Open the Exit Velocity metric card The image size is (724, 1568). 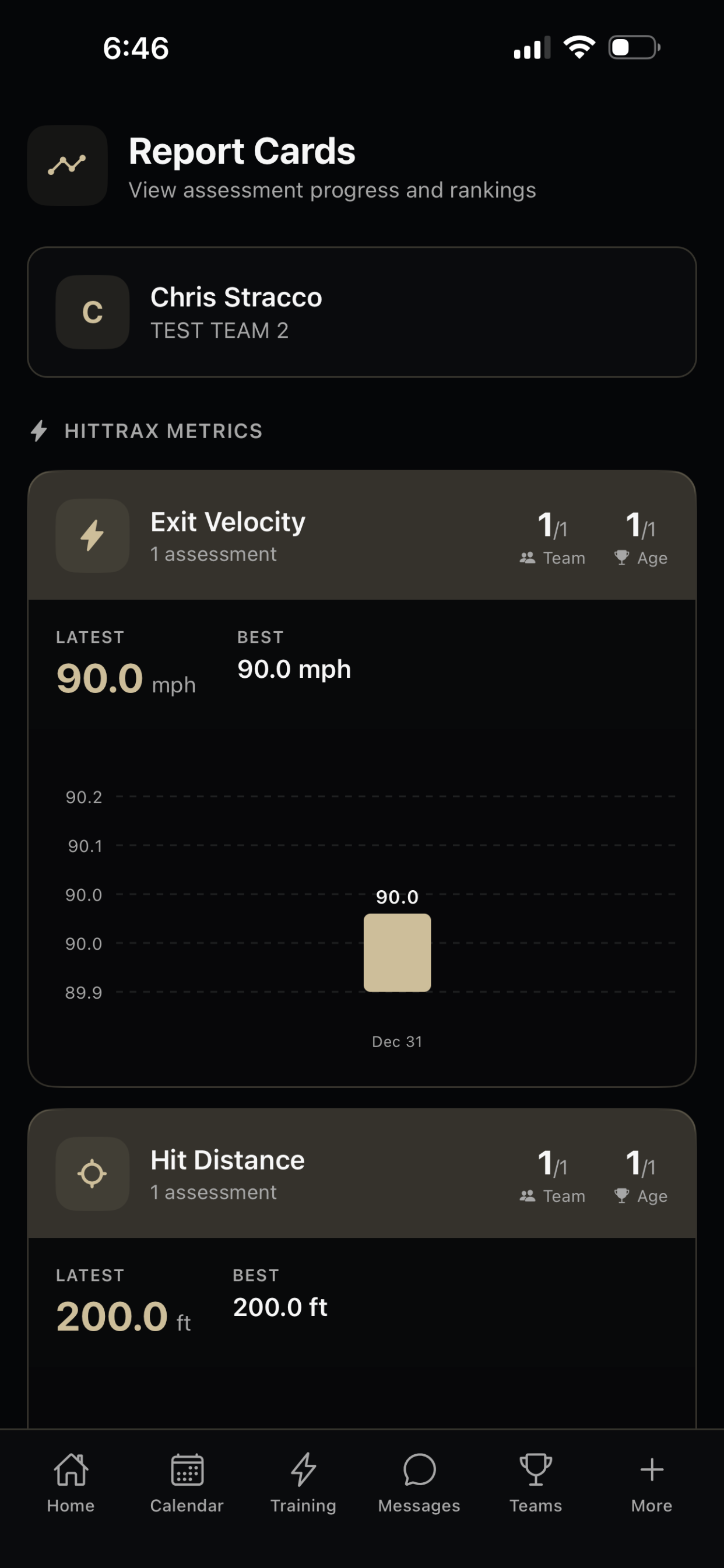(362, 535)
